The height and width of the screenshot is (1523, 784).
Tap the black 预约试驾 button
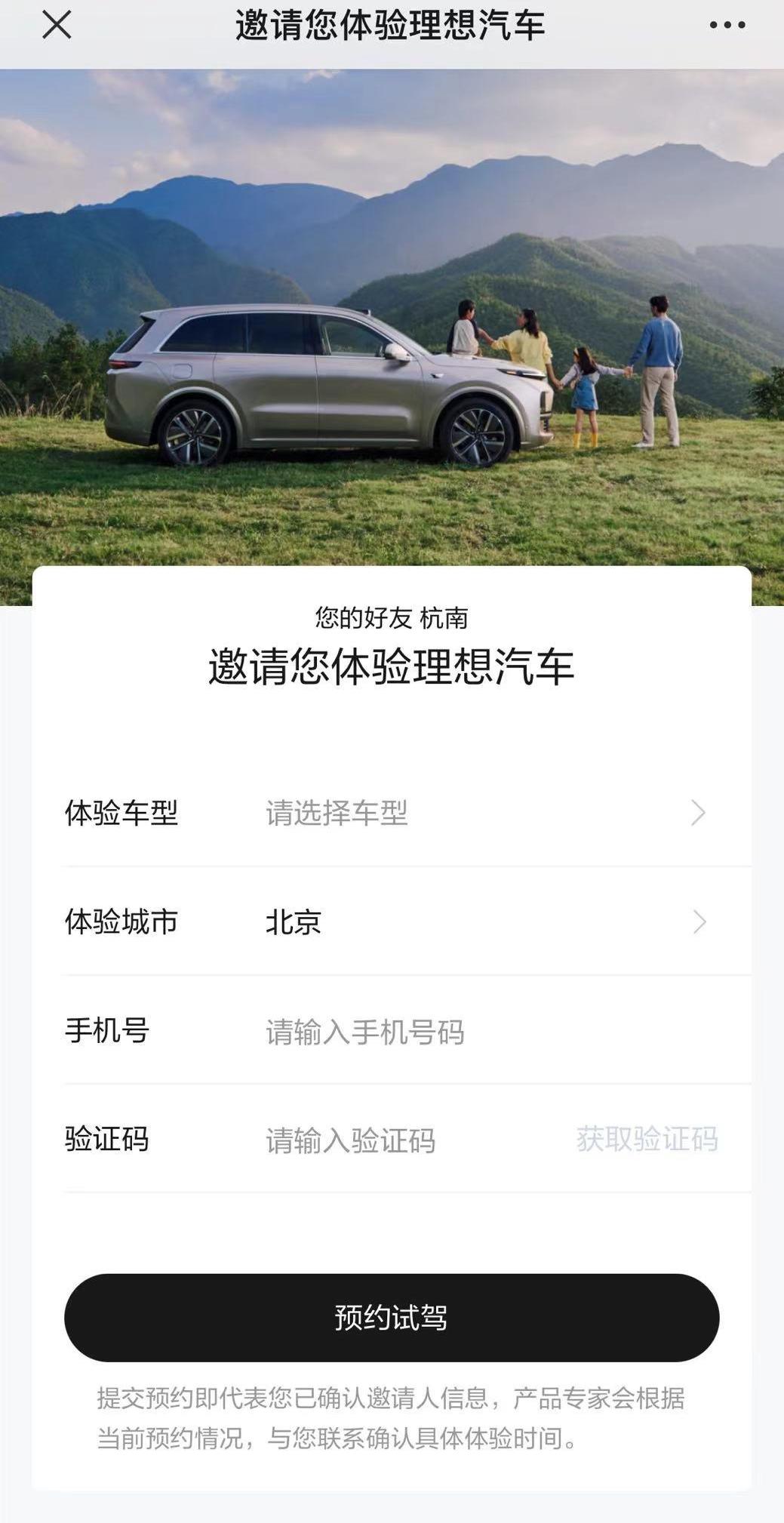392,1311
